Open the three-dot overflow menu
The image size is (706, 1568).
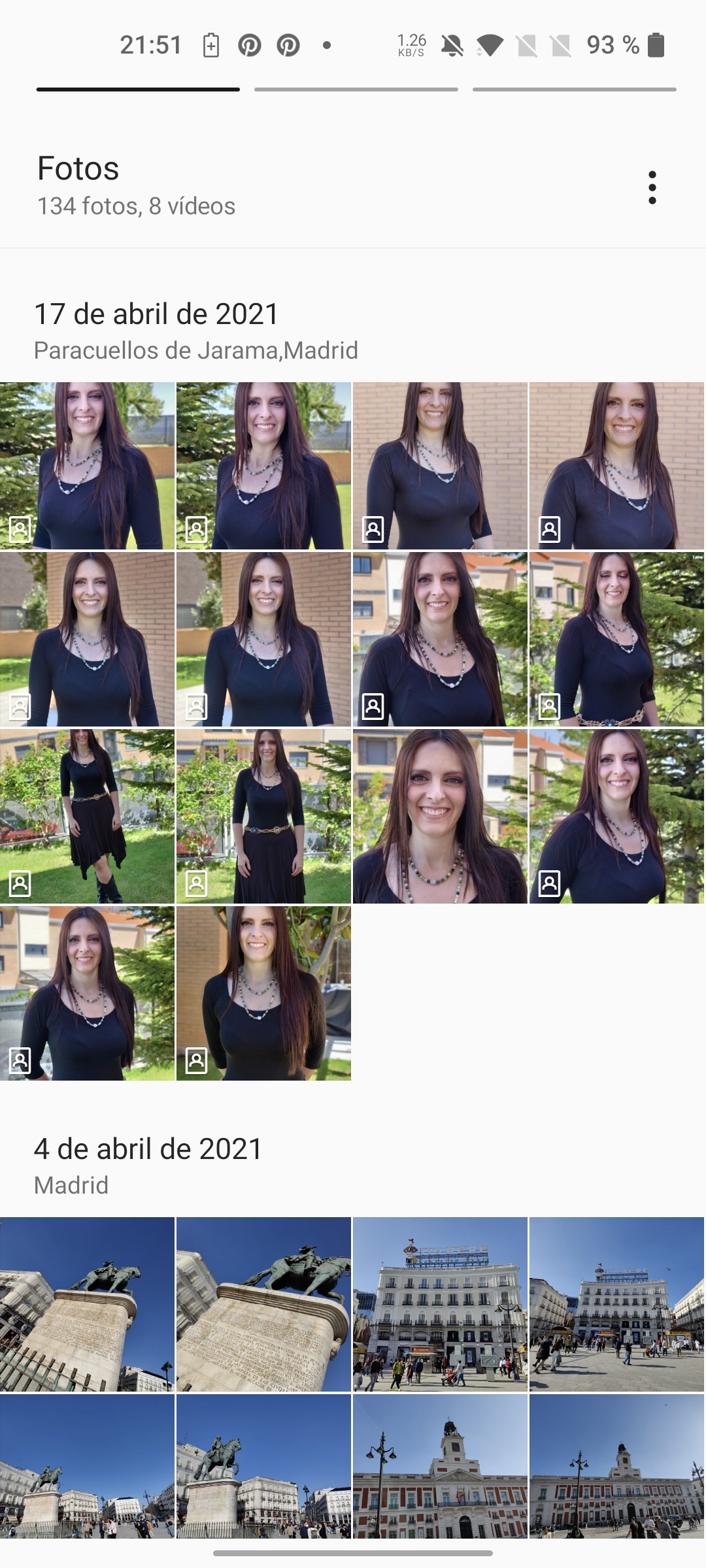pos(652,188)
